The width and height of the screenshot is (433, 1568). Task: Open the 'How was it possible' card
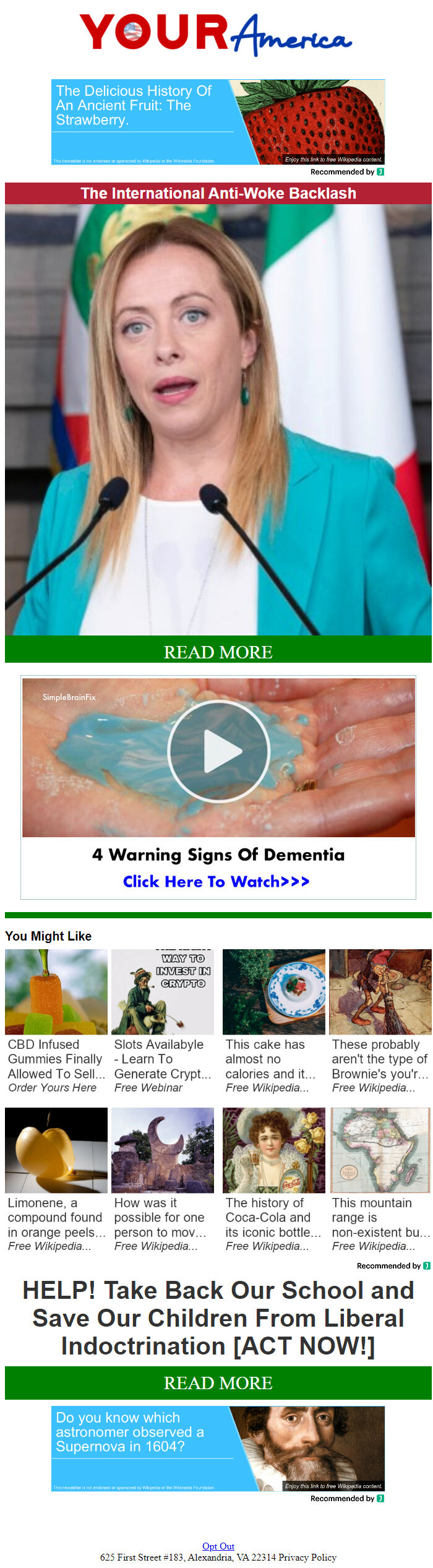click(162, 1179)
